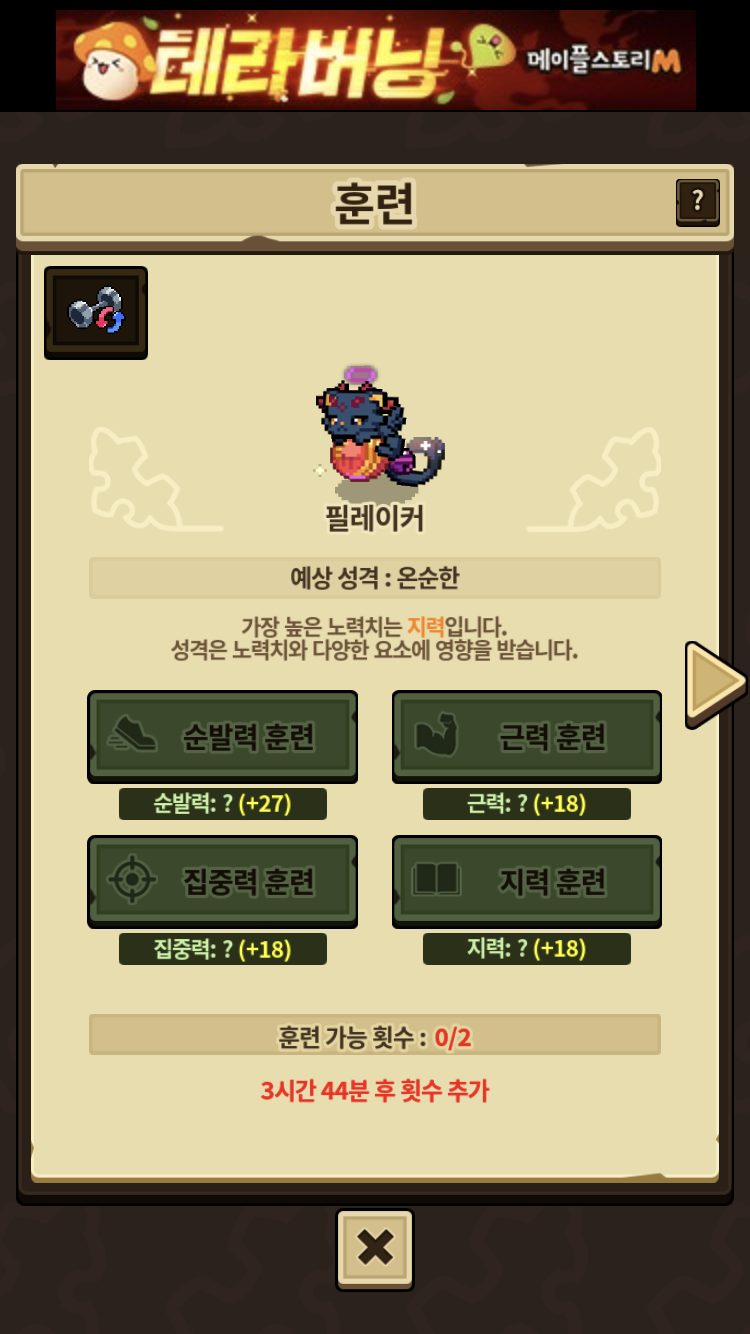This screenshot has width=750, height=1334.
Task: Open the question mark help button
Action: point(698,202)
